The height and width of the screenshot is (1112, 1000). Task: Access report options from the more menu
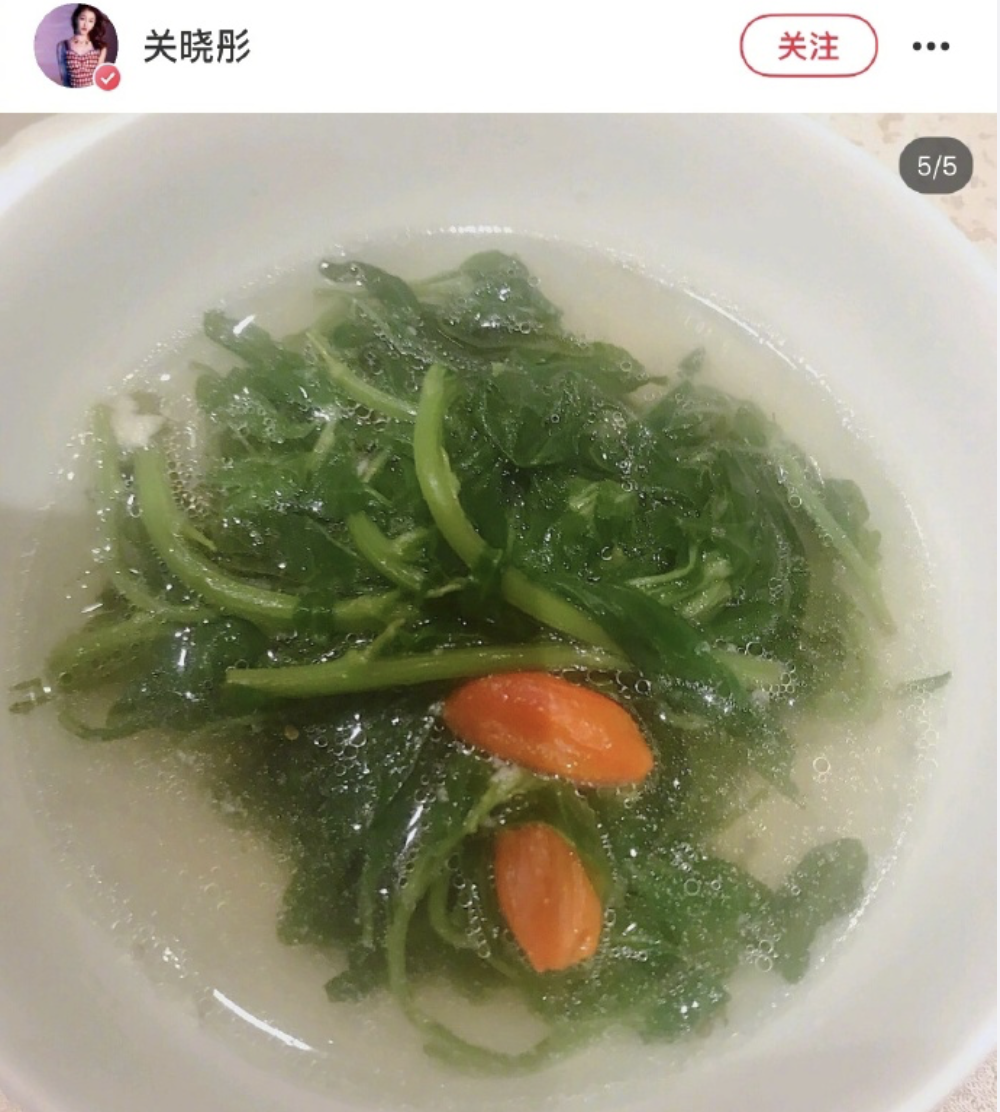[933, 44]
